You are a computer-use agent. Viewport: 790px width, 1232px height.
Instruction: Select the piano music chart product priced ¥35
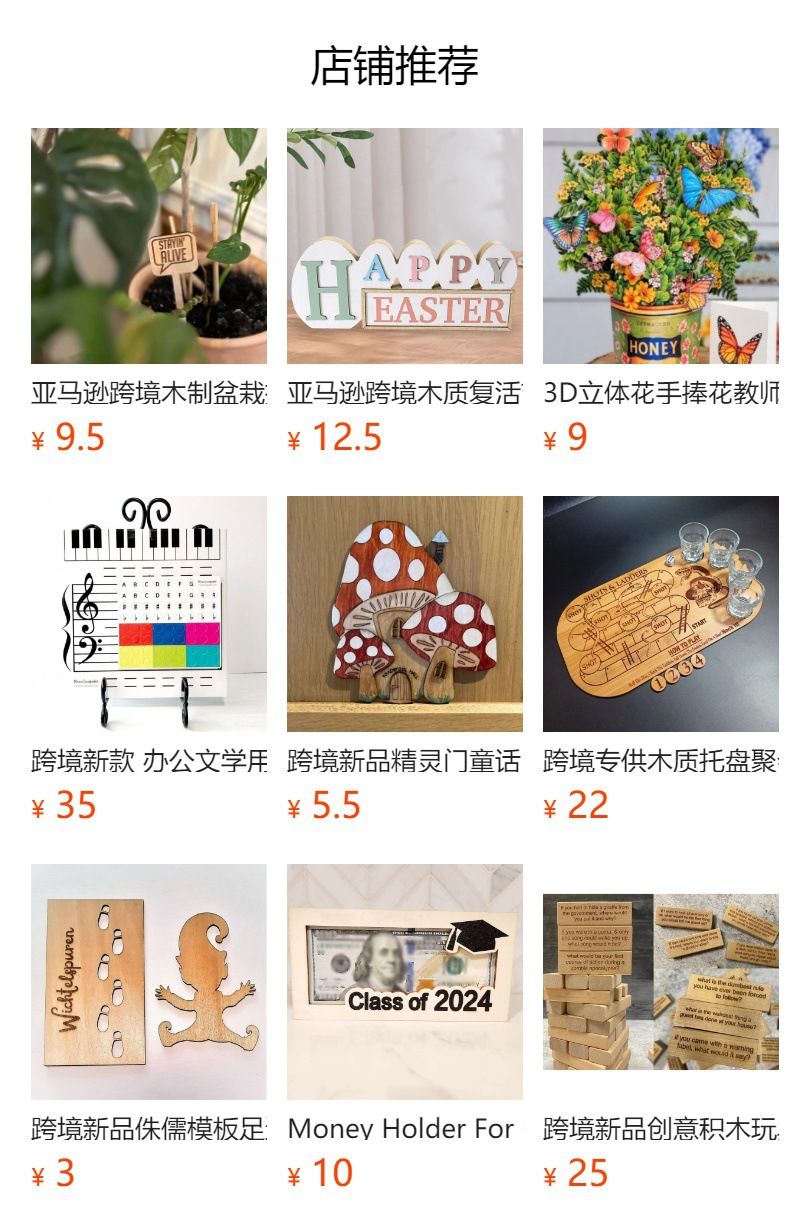148,614
